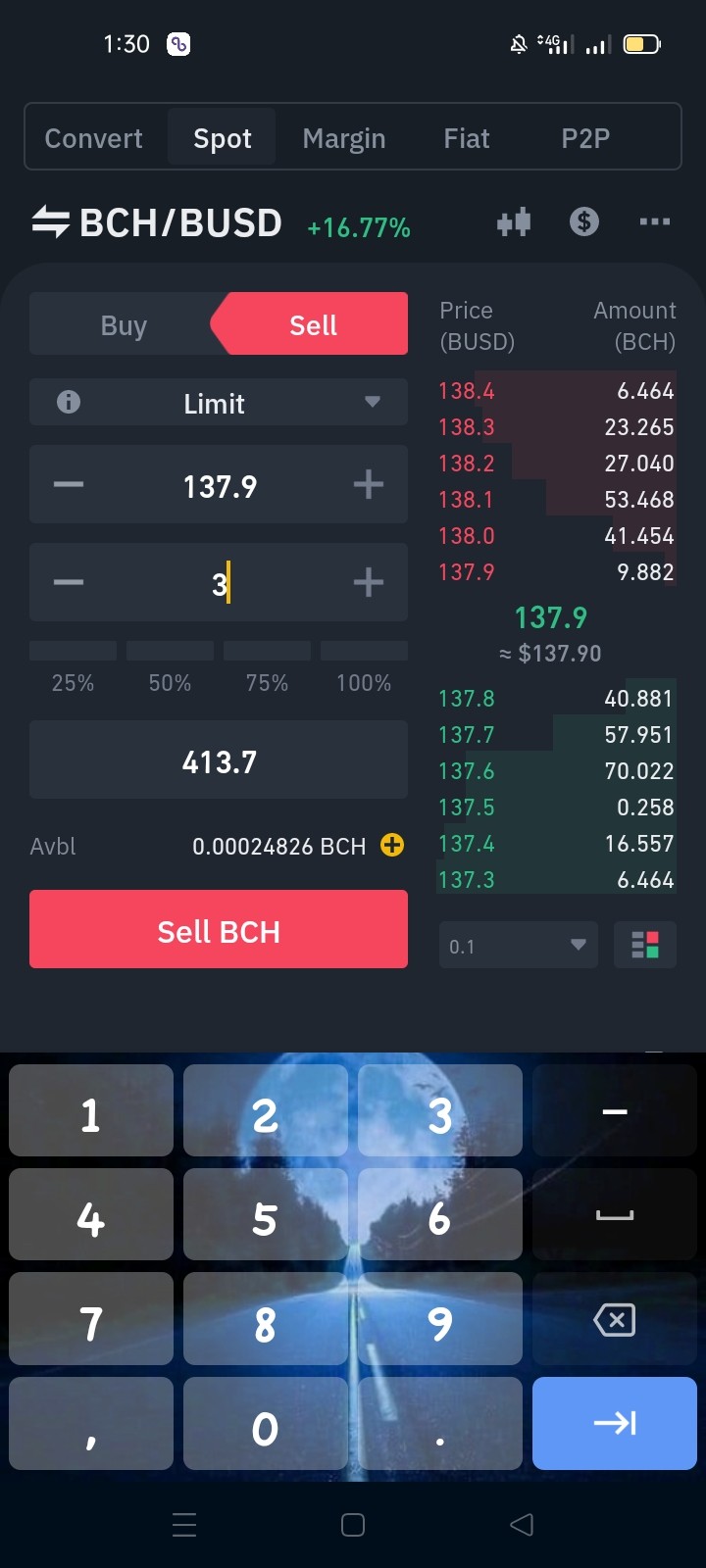706x1568 pixels.
Task: Tap the 413.7 total field
Action: (219, 759)
